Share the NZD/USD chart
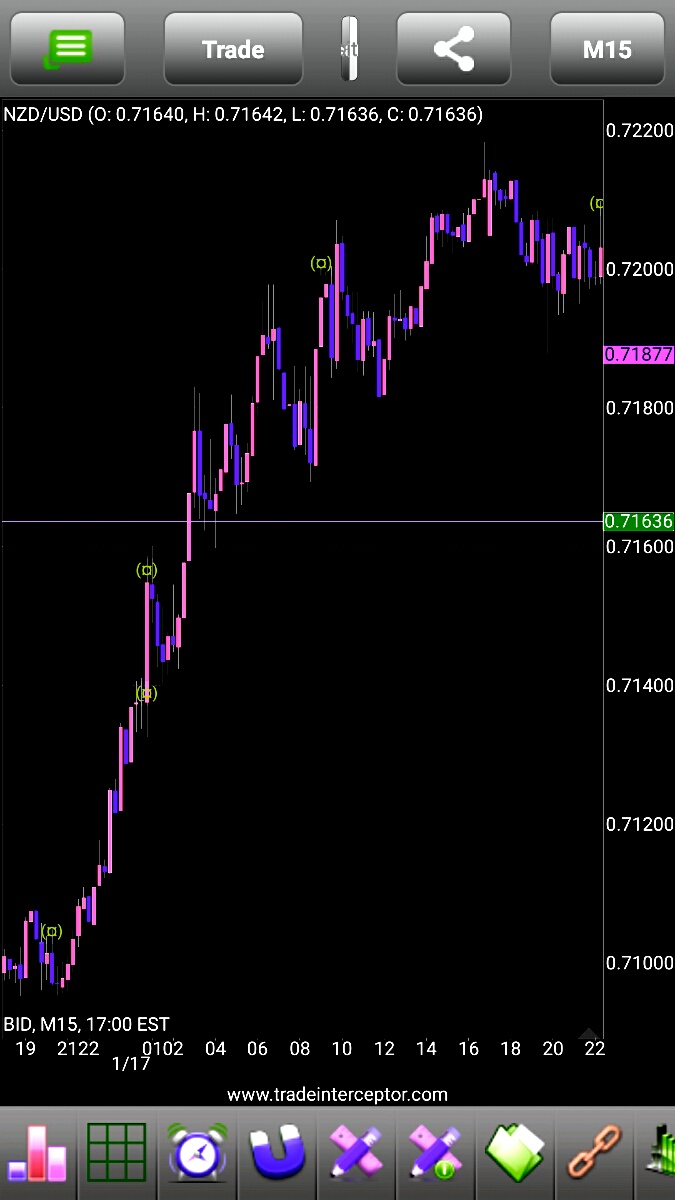This screenshot has height=1200, width=675. point(454,49)
